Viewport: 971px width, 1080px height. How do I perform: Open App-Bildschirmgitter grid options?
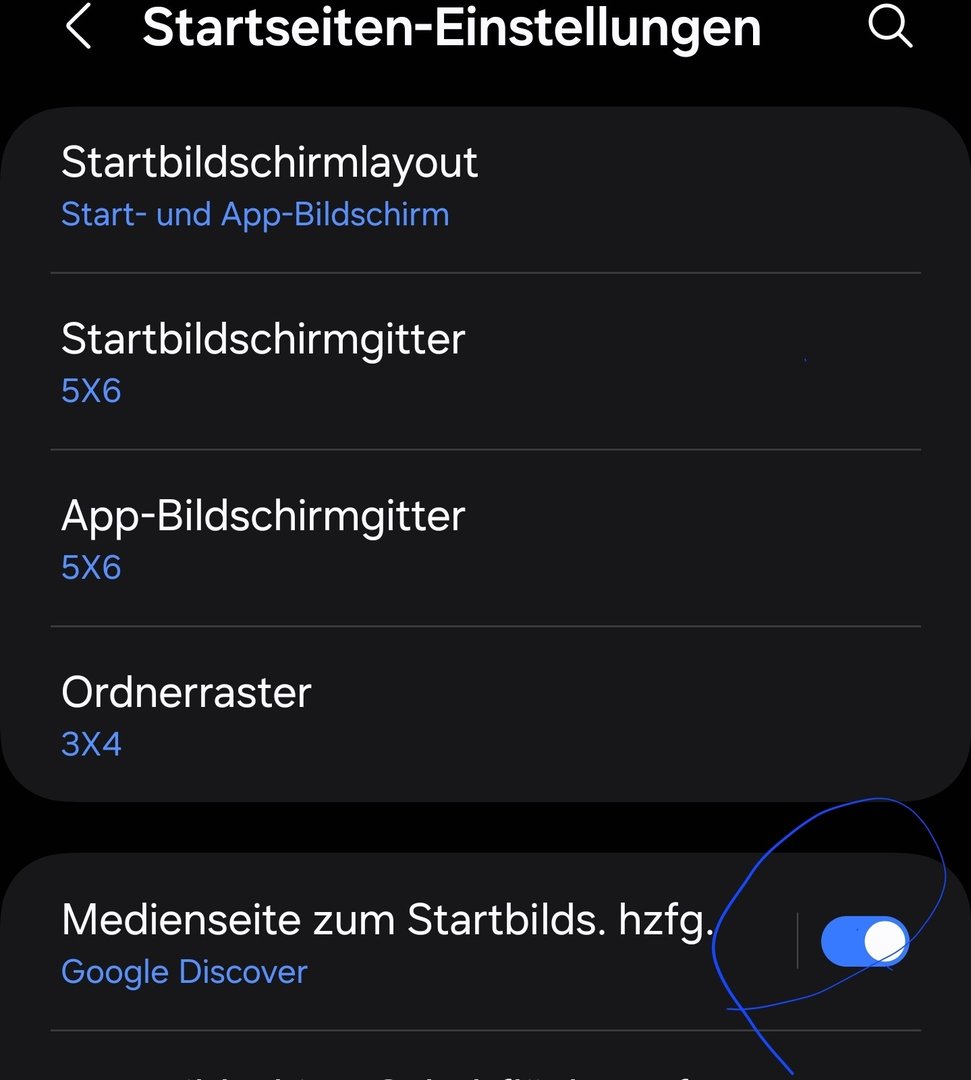point(263,539)
